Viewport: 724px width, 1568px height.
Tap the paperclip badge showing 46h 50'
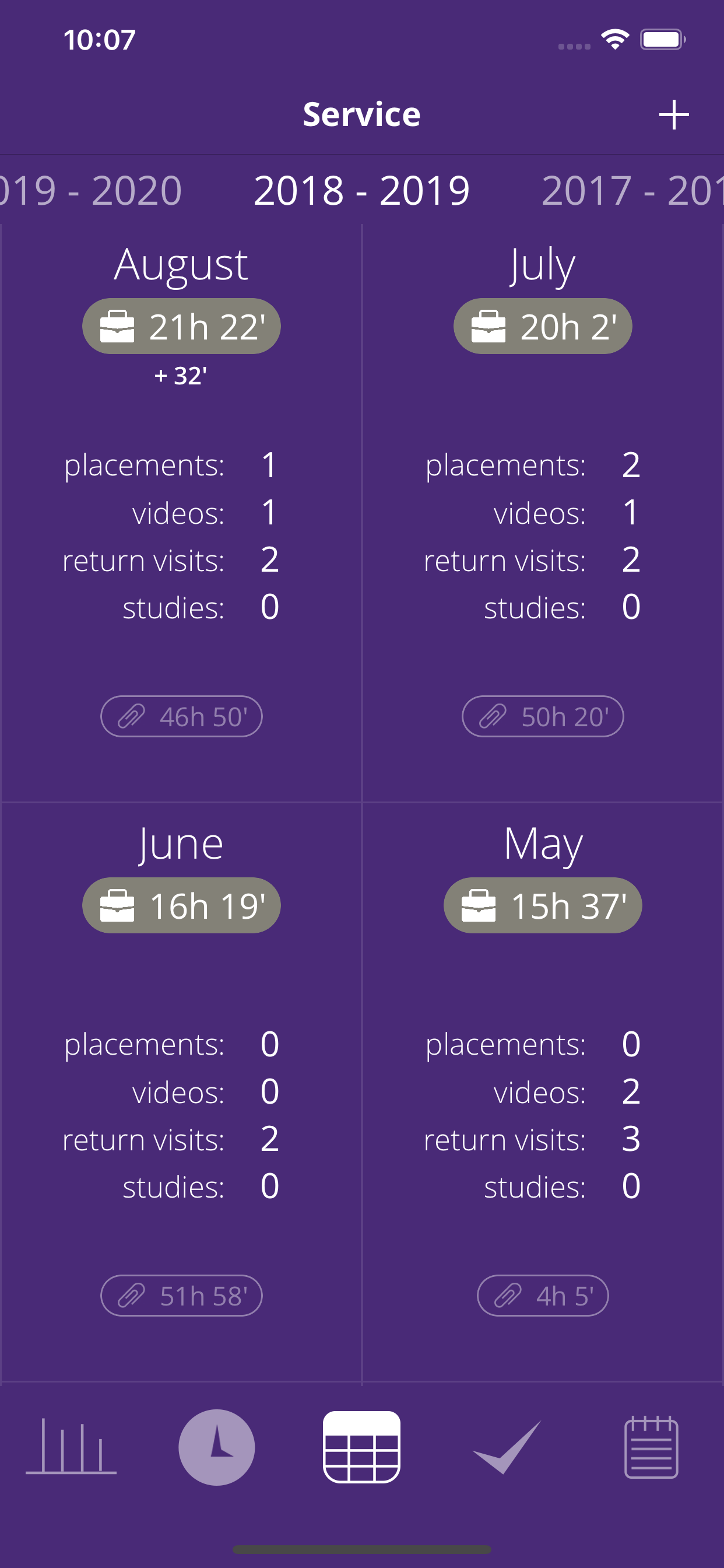[x=181, y=716]
